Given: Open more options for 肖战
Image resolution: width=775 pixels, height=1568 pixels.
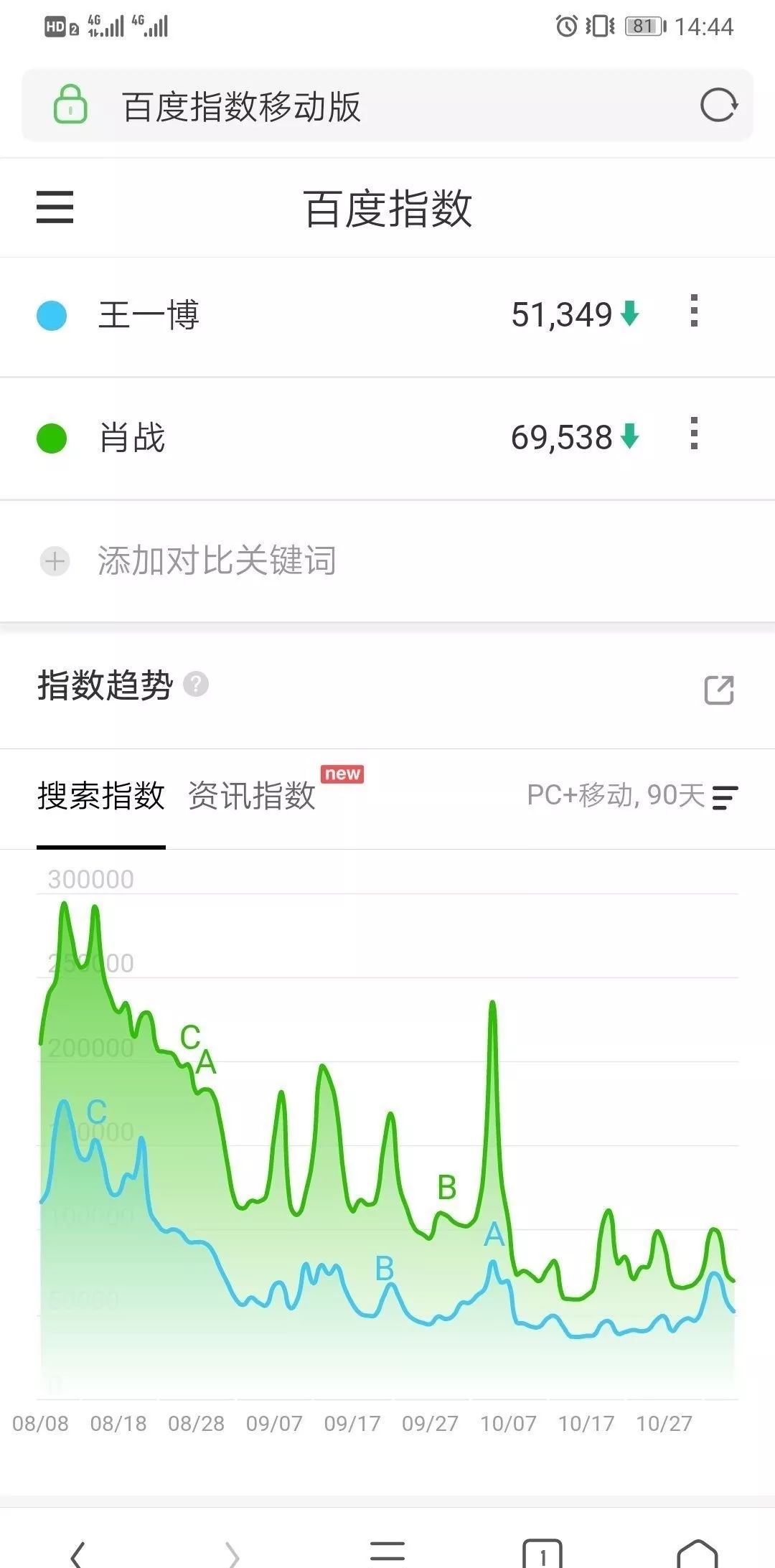Looking at the screenshot, I should [693, 434].
